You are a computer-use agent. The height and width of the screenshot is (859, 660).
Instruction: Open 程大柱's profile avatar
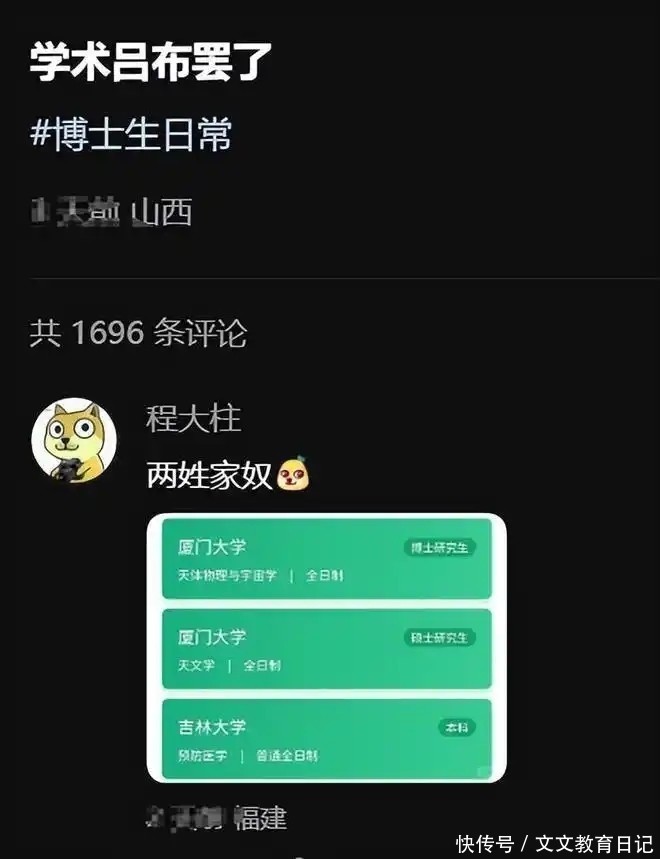click(74, 440)
